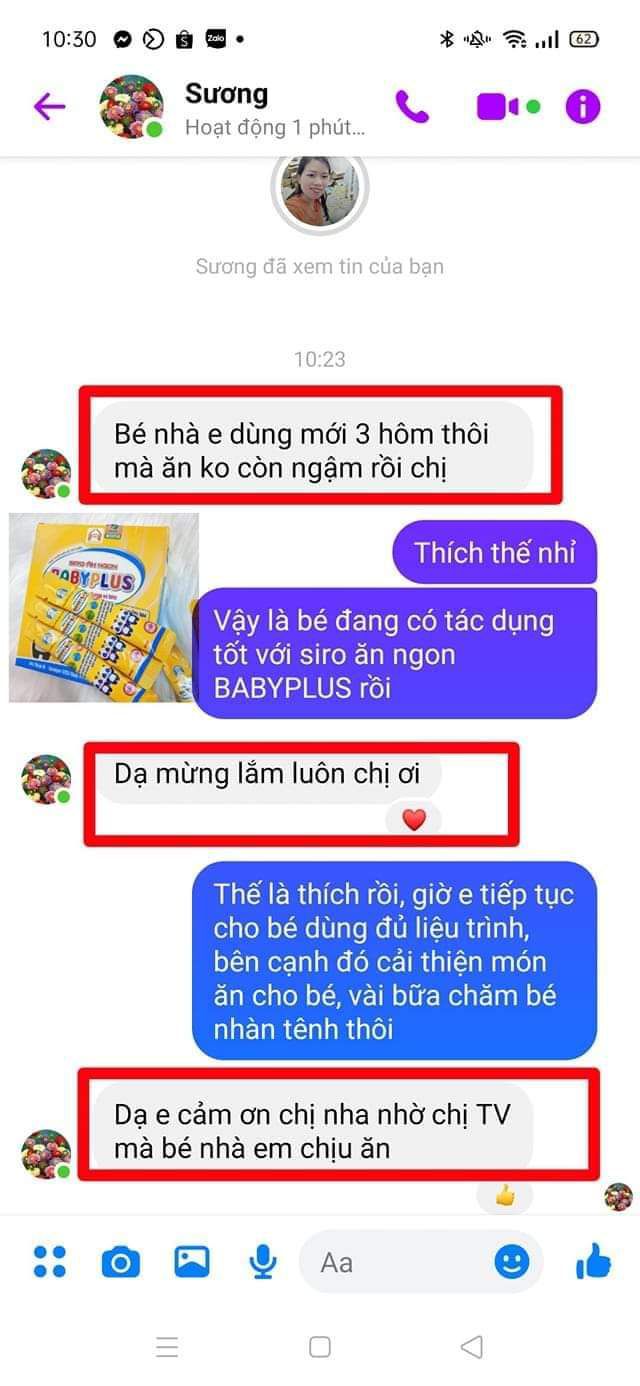Record a voice message

(263, 1262)
